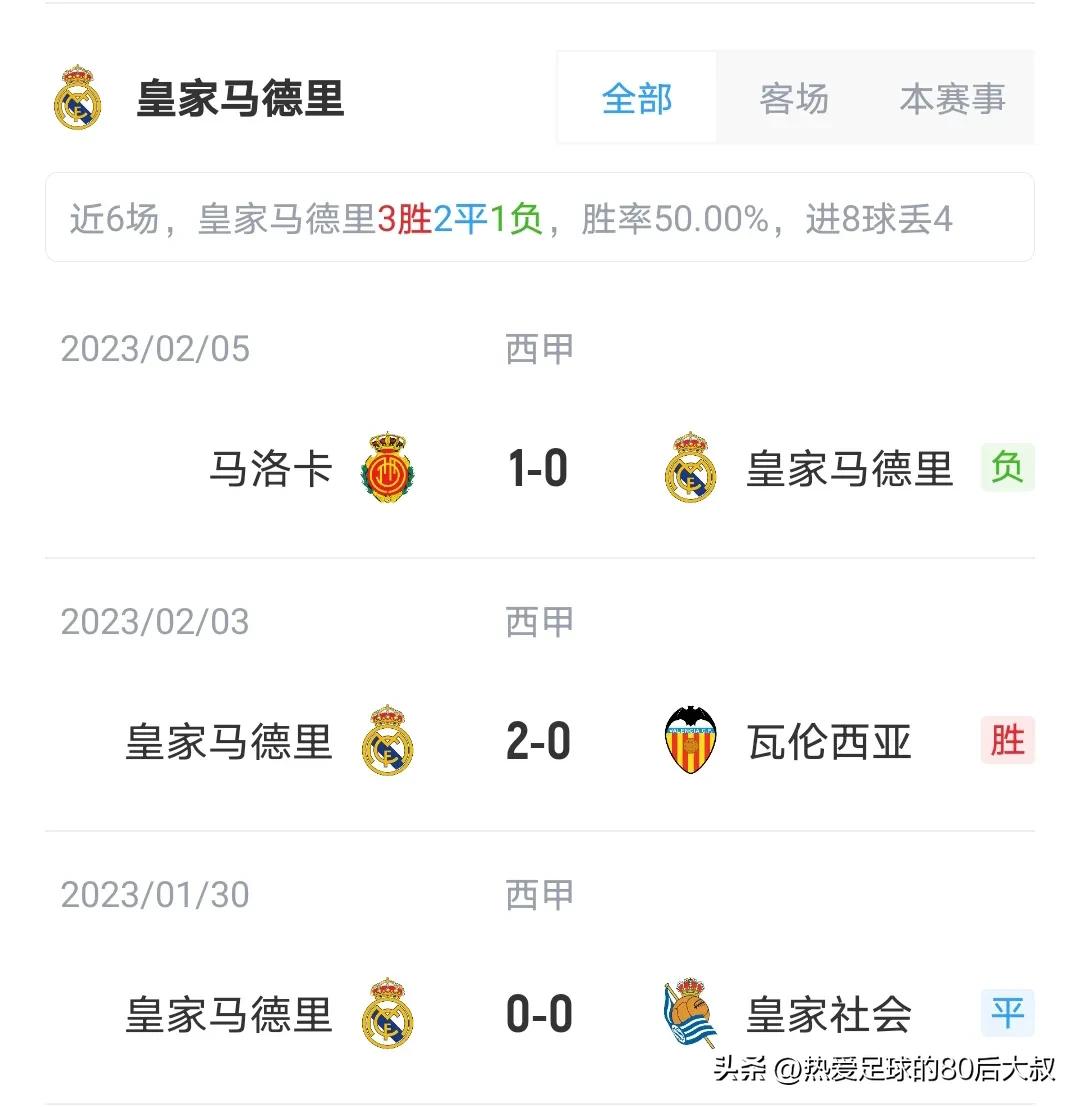Open the 客场 (away) tab
Viewport: 1080px width, 1107px height.
[x=795, y=96]
